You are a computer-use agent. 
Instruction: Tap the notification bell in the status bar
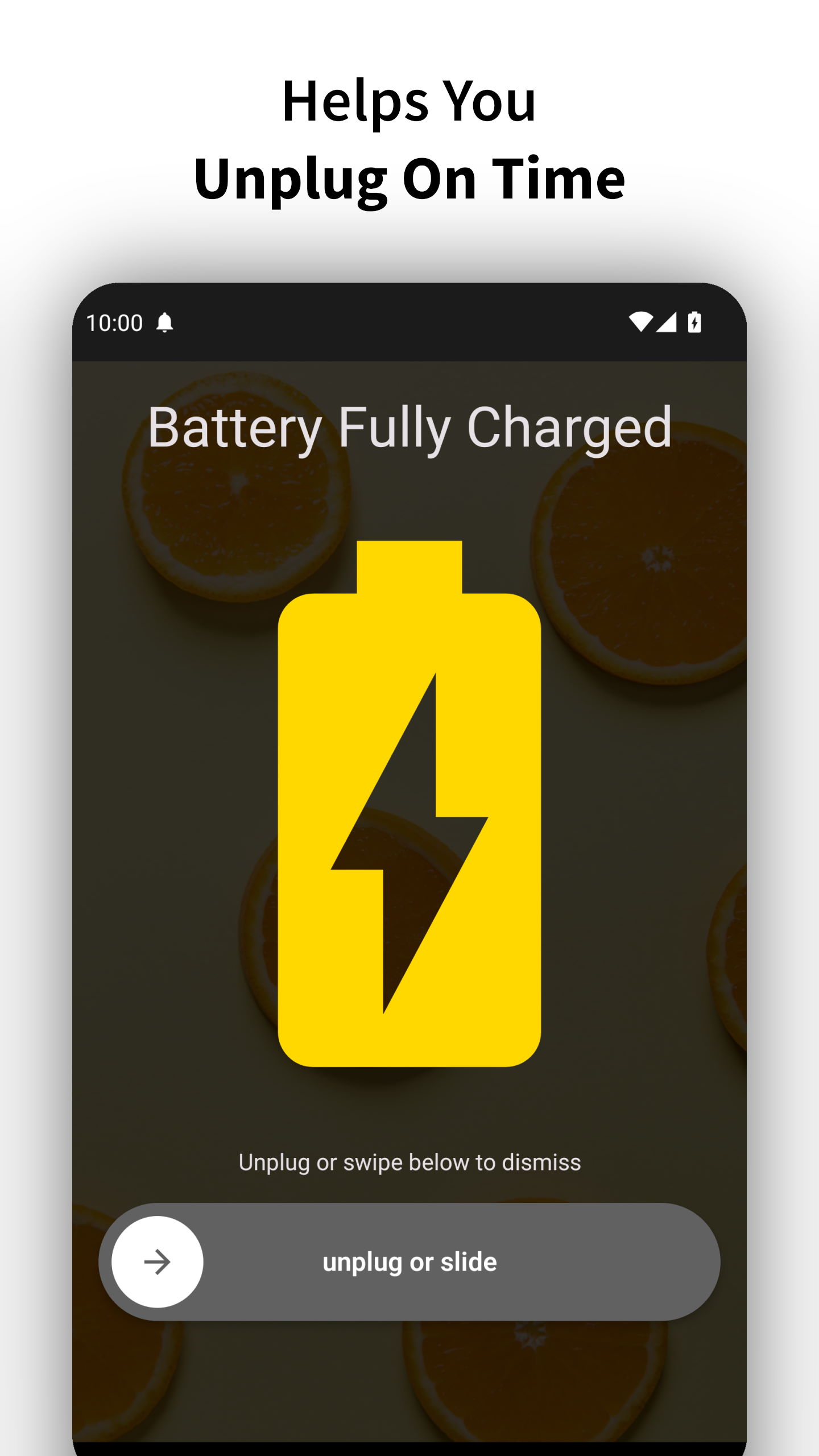tap(166, 322)
